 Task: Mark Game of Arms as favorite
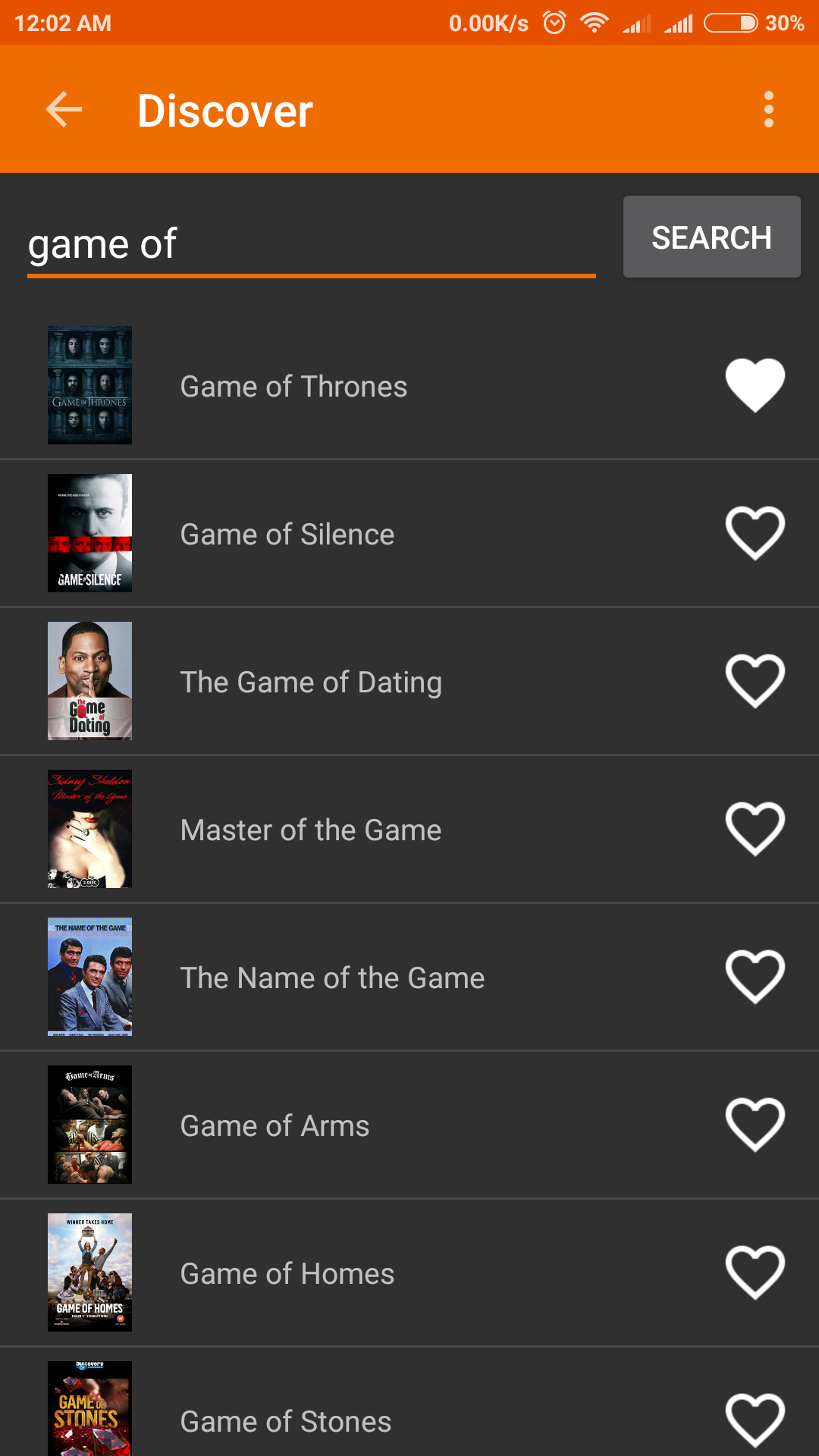tap(755, 1124)
